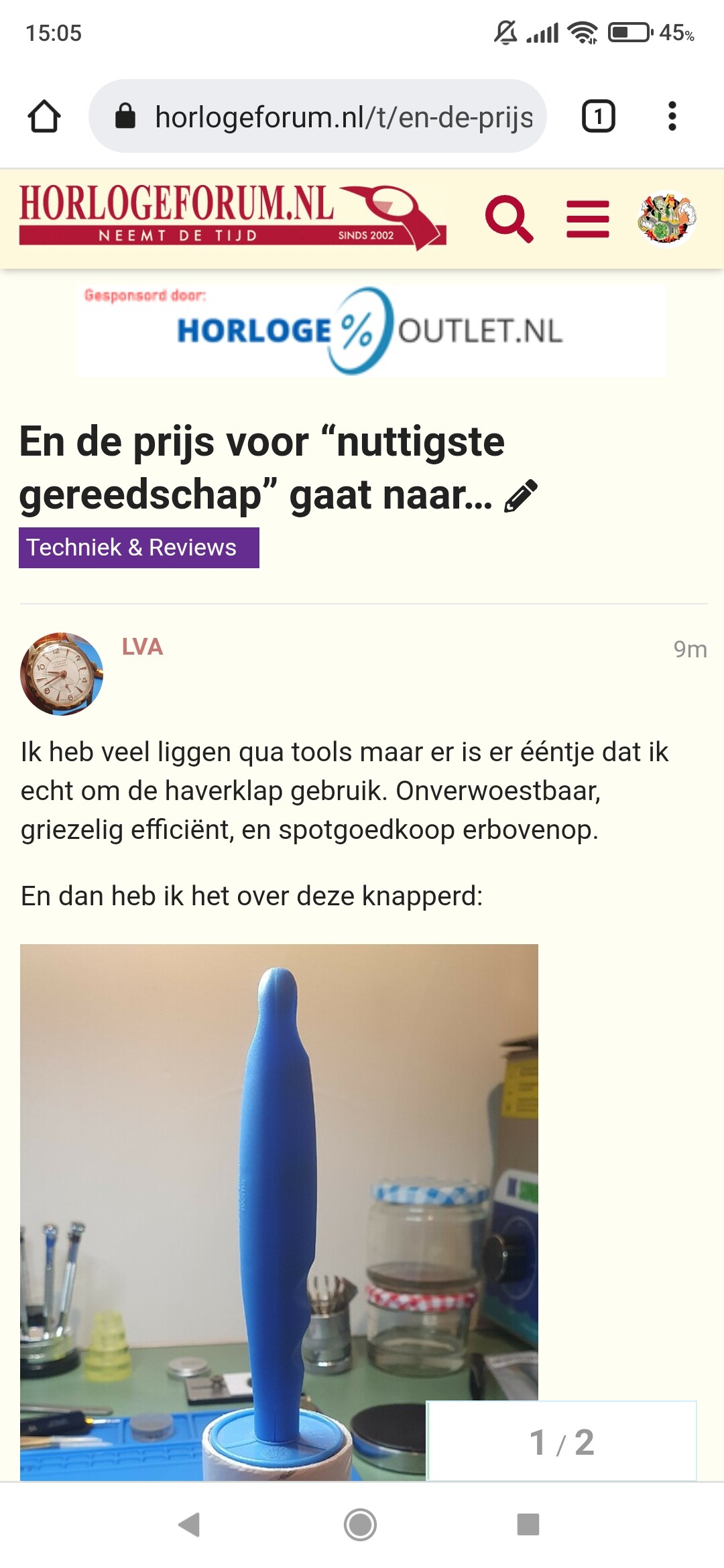Tap the address bar showing horlogeforum.nl

point(318,117)
